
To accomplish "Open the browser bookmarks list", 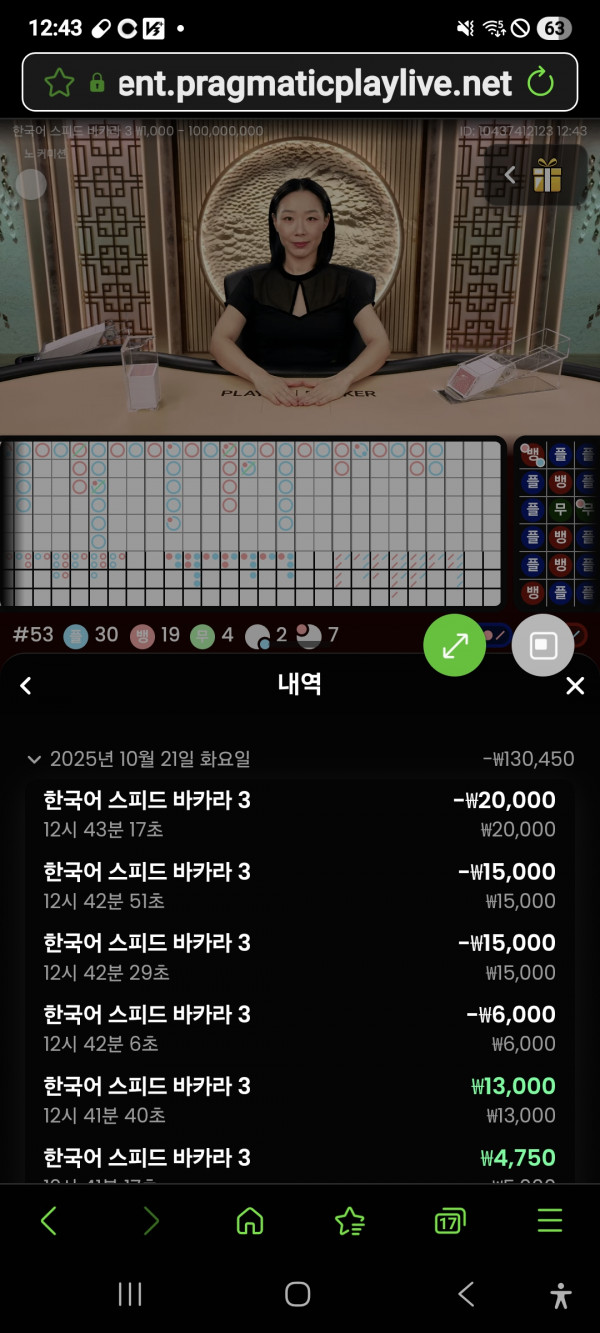I will pyautogui.click(x=349, y=1221).
